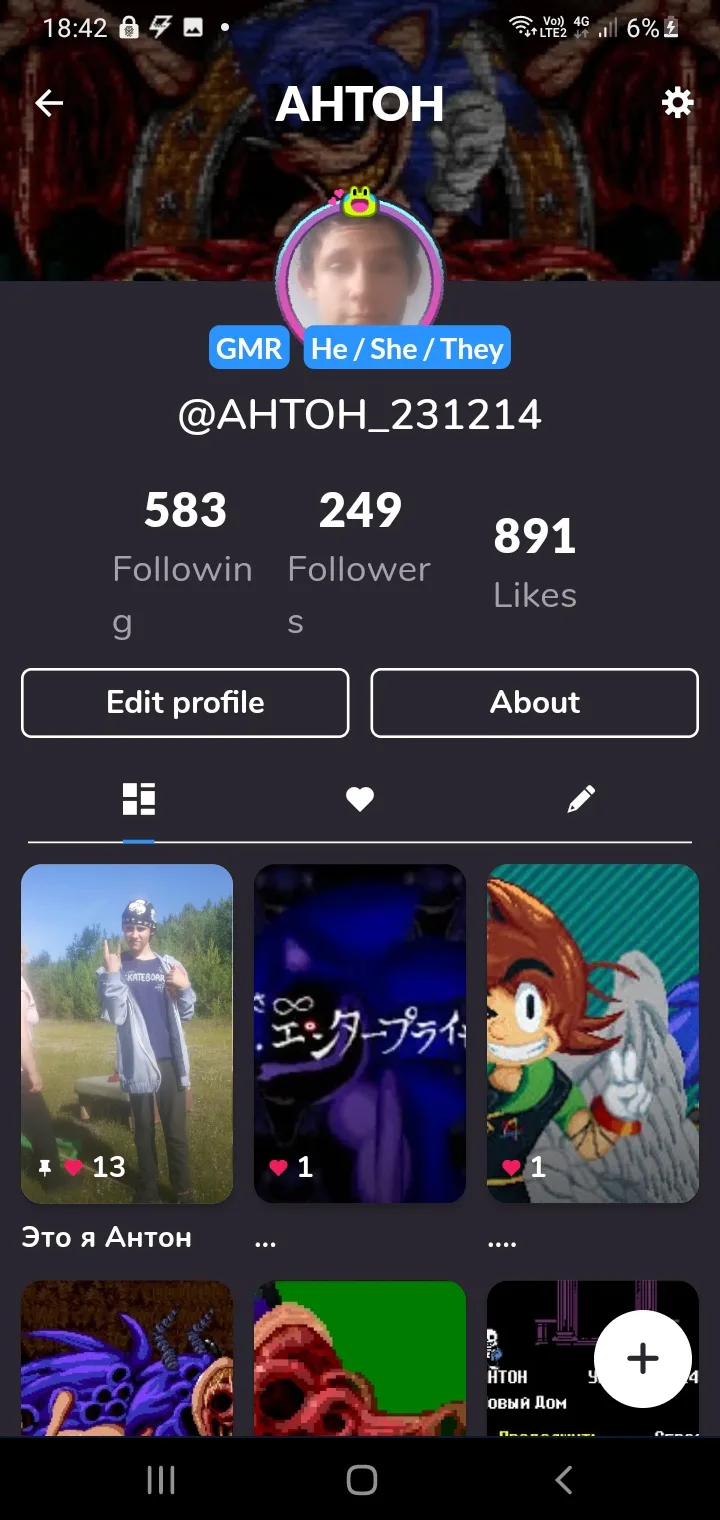Open the red face on green post
Image resolution: width=720 pixels, height=1520 pixels.
360,1358
